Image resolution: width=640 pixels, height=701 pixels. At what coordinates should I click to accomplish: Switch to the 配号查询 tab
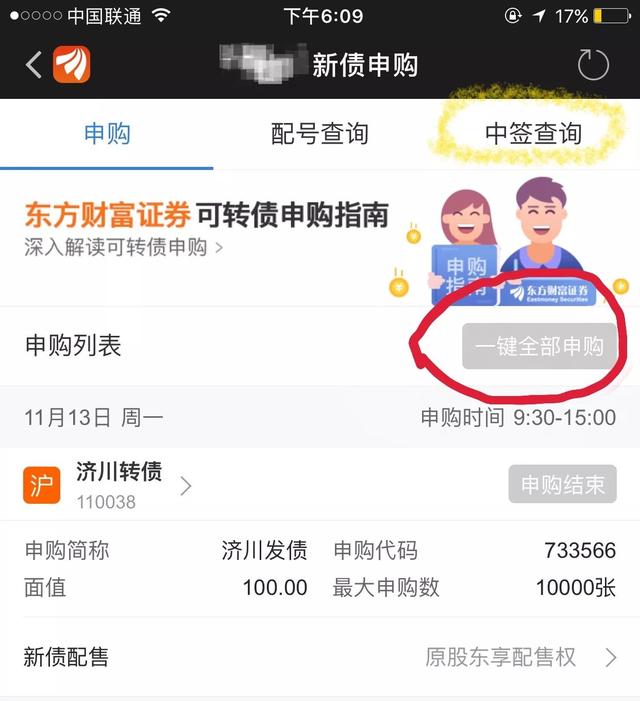click(x=320, y=133)
